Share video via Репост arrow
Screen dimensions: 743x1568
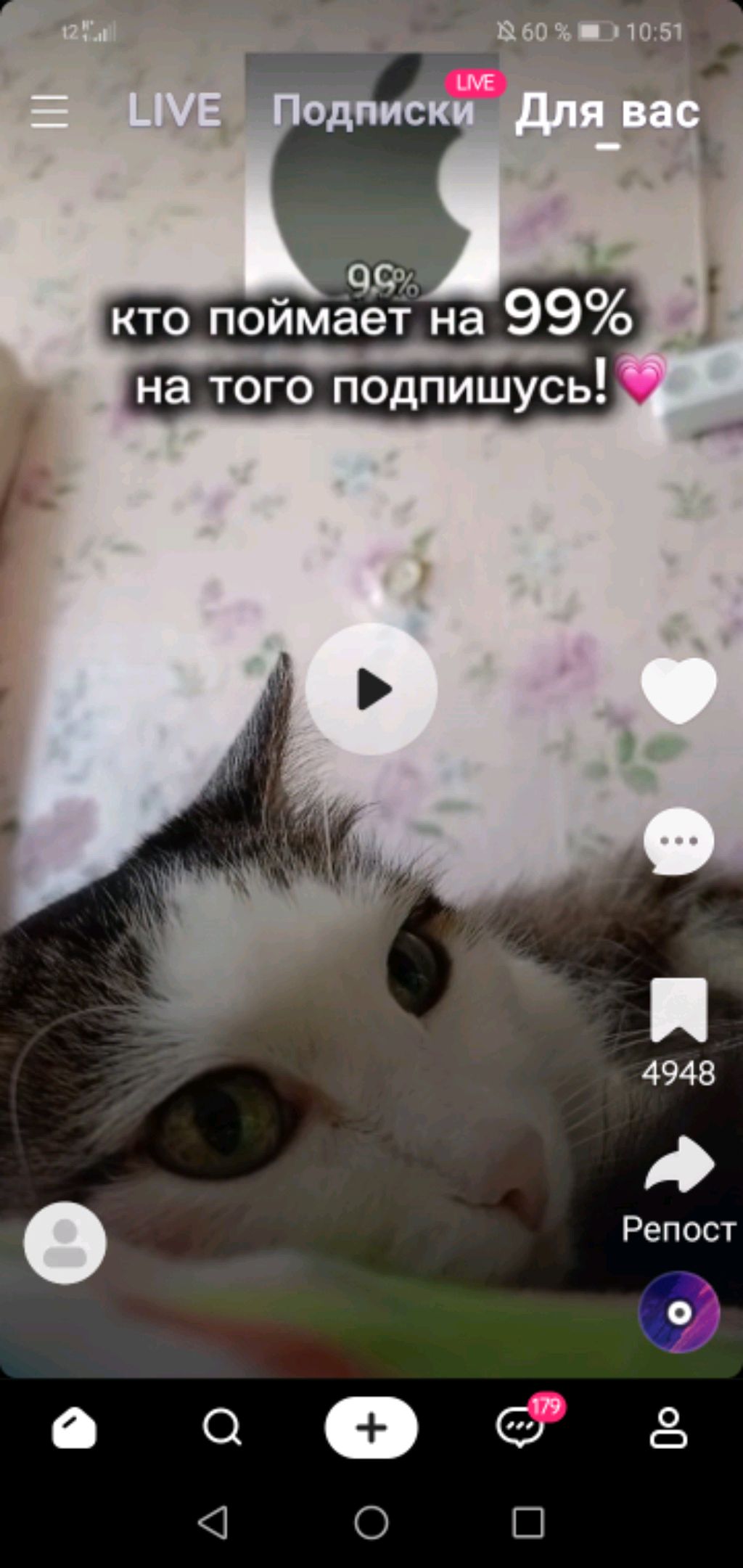coord(678,1166)
